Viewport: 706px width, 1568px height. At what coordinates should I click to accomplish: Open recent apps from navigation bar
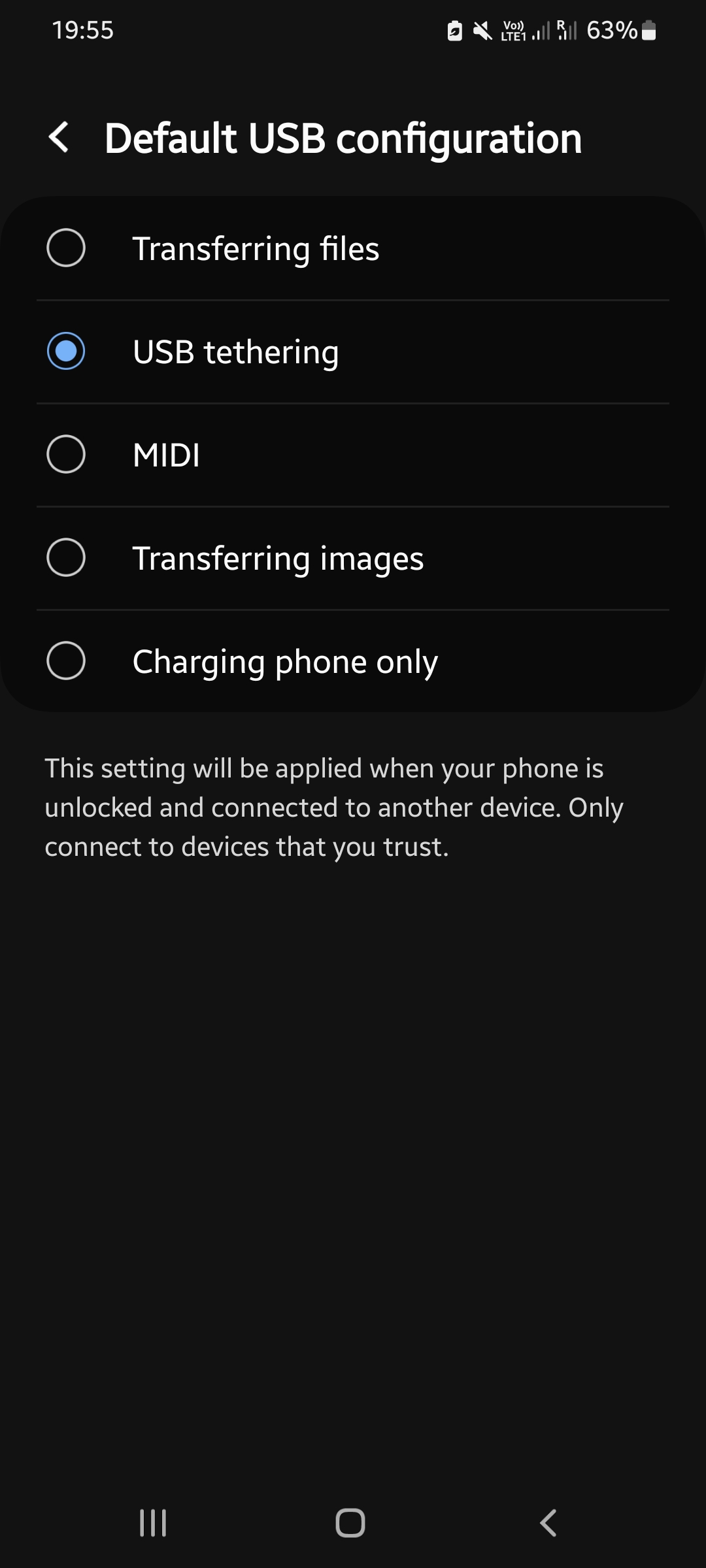click(x=153, y=1523)
